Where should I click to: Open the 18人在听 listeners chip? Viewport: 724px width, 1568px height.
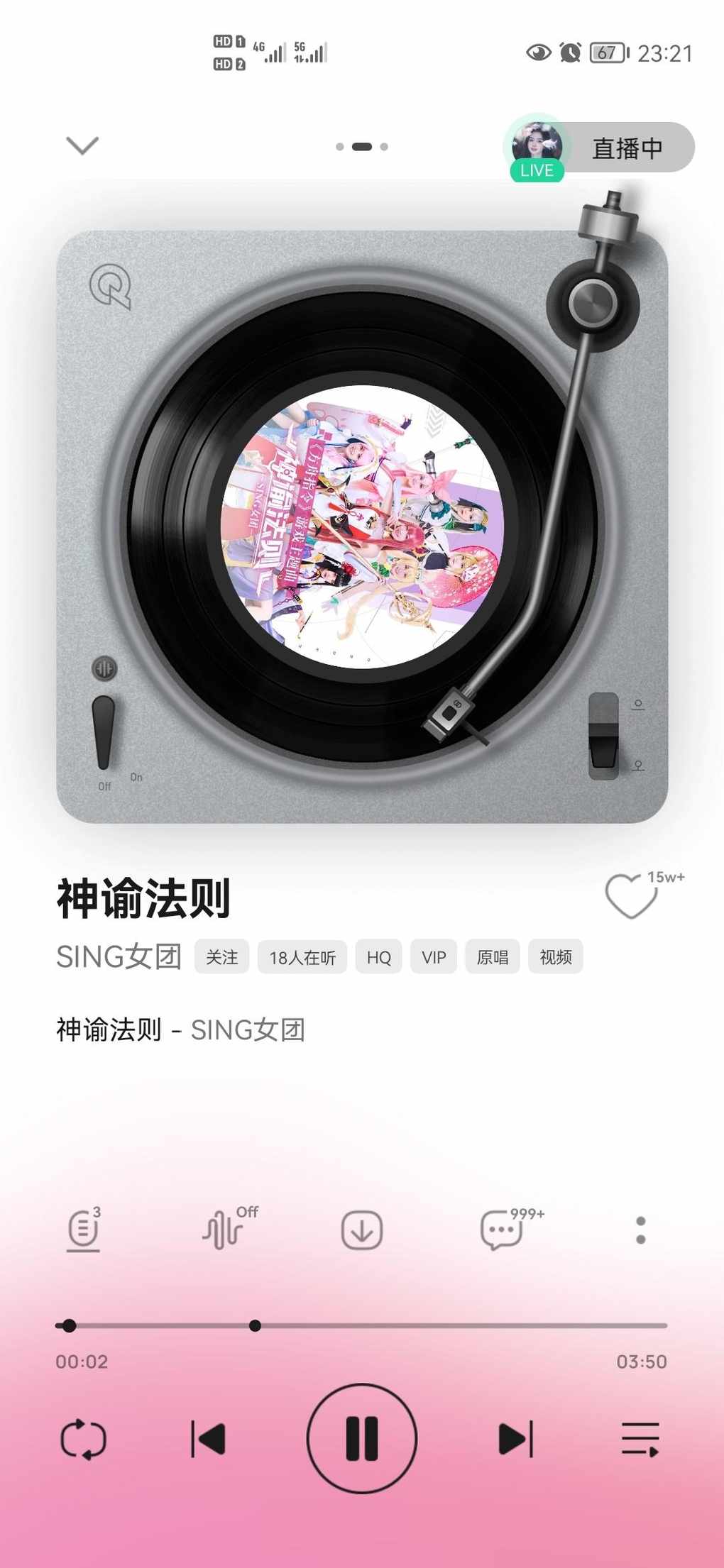[x=302, y=957]
